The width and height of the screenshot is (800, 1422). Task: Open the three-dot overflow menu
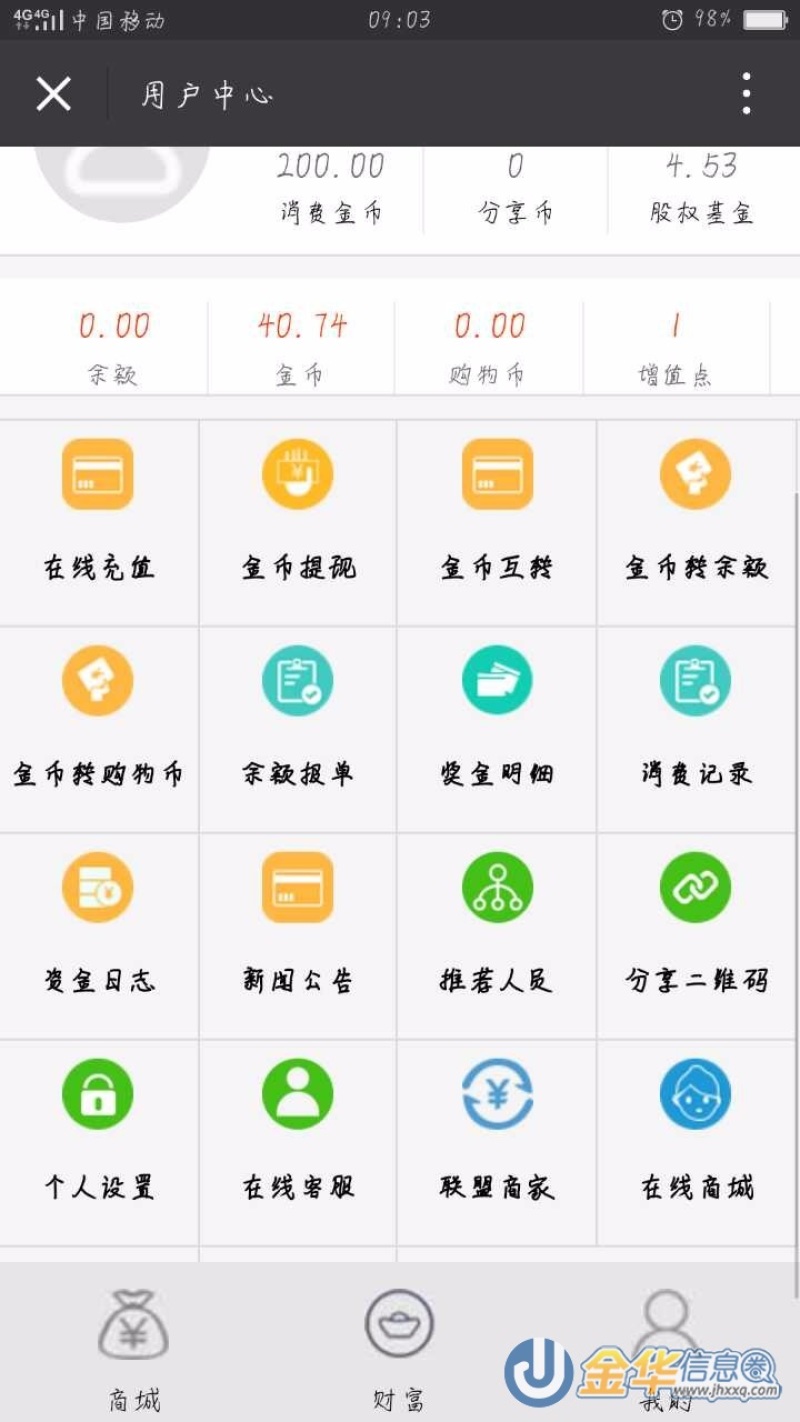[746, 94]
